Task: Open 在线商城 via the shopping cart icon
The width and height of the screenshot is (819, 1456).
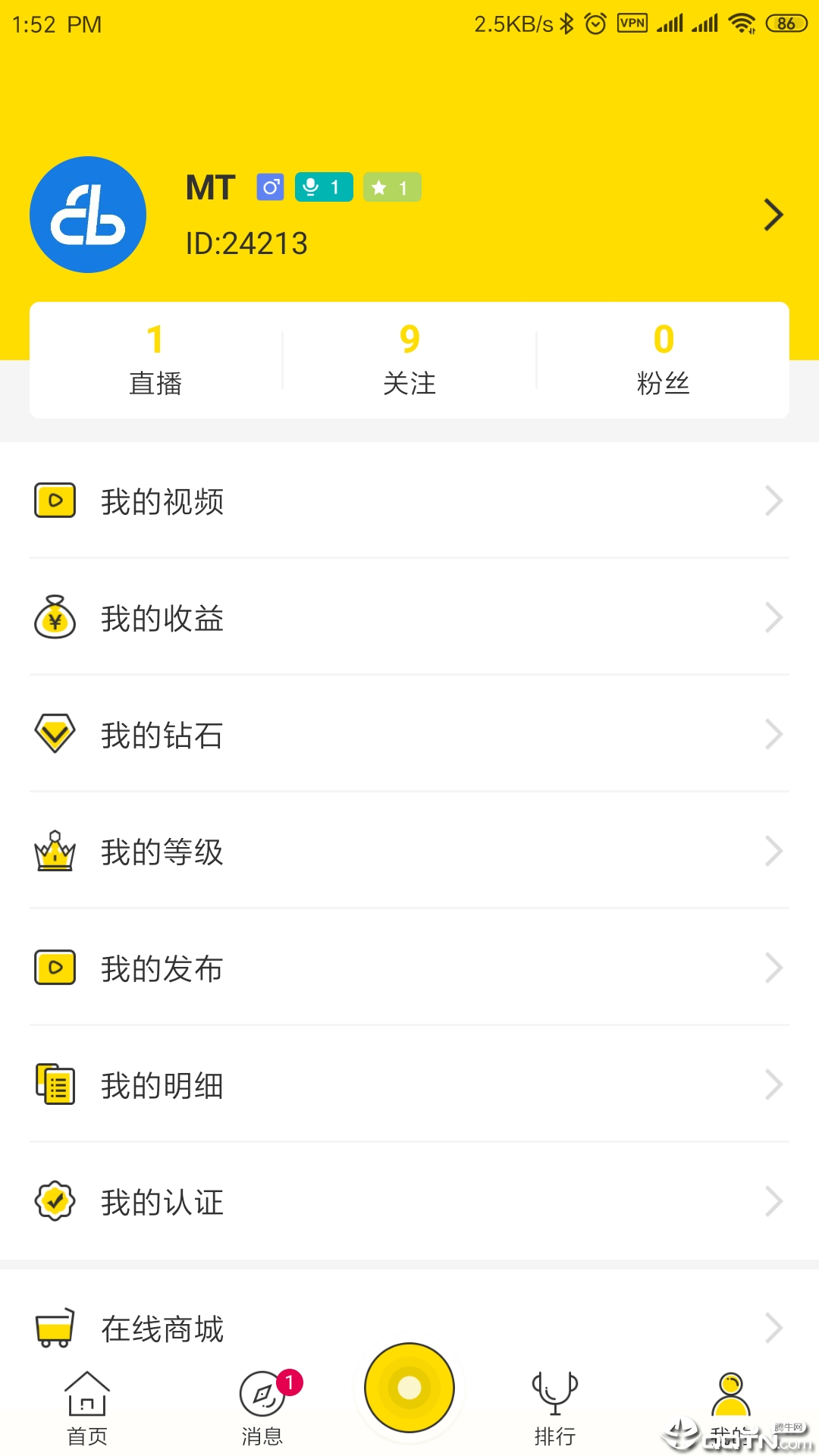Action: 53,1327
